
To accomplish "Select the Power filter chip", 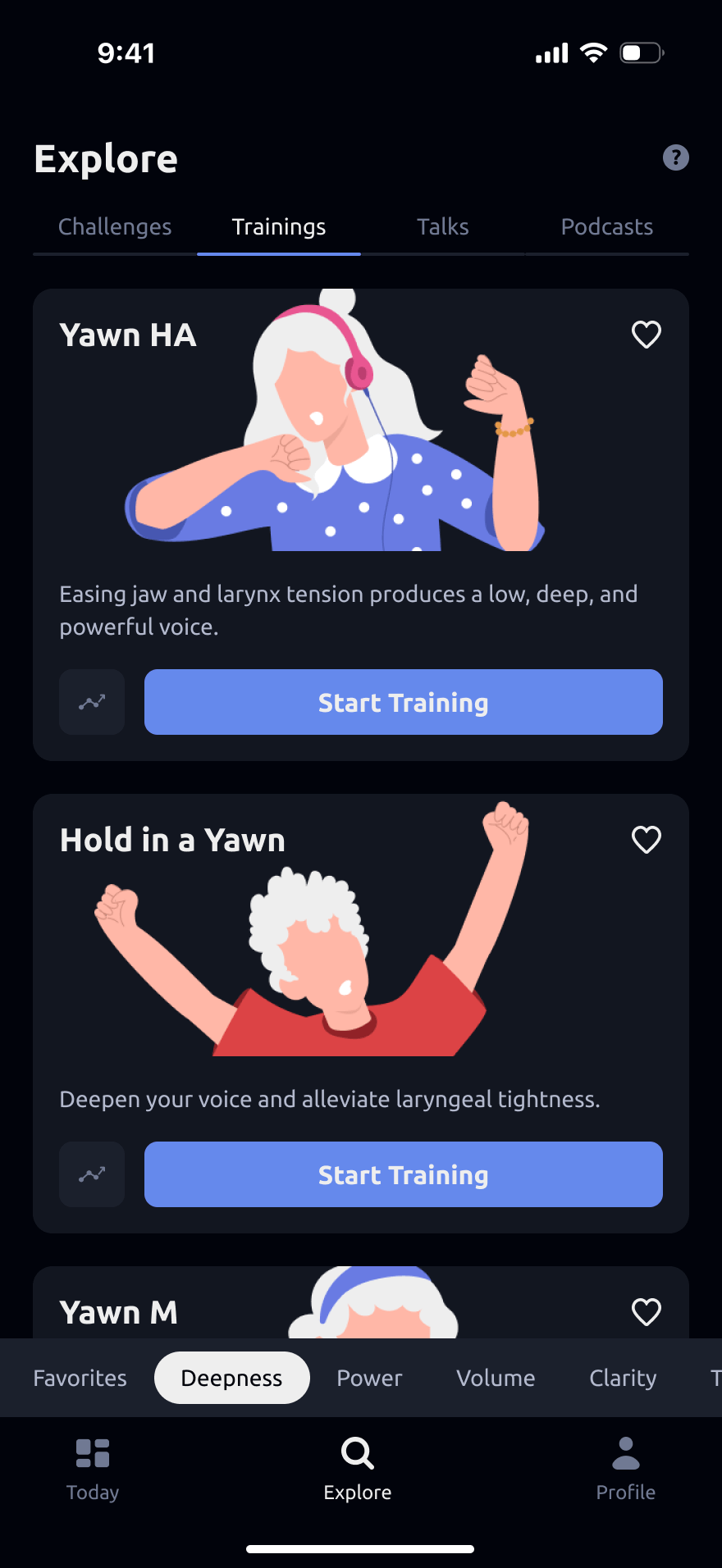I will click(369, 1378).
